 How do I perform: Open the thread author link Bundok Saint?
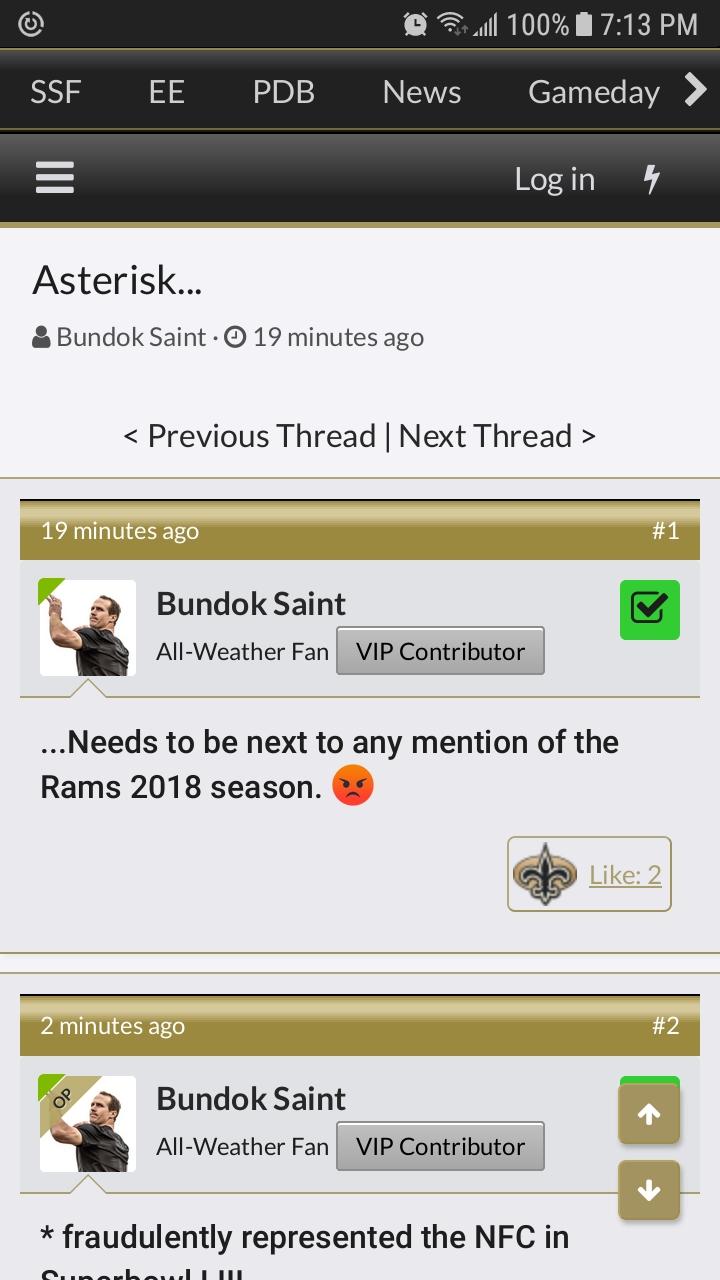click(131, 337)
